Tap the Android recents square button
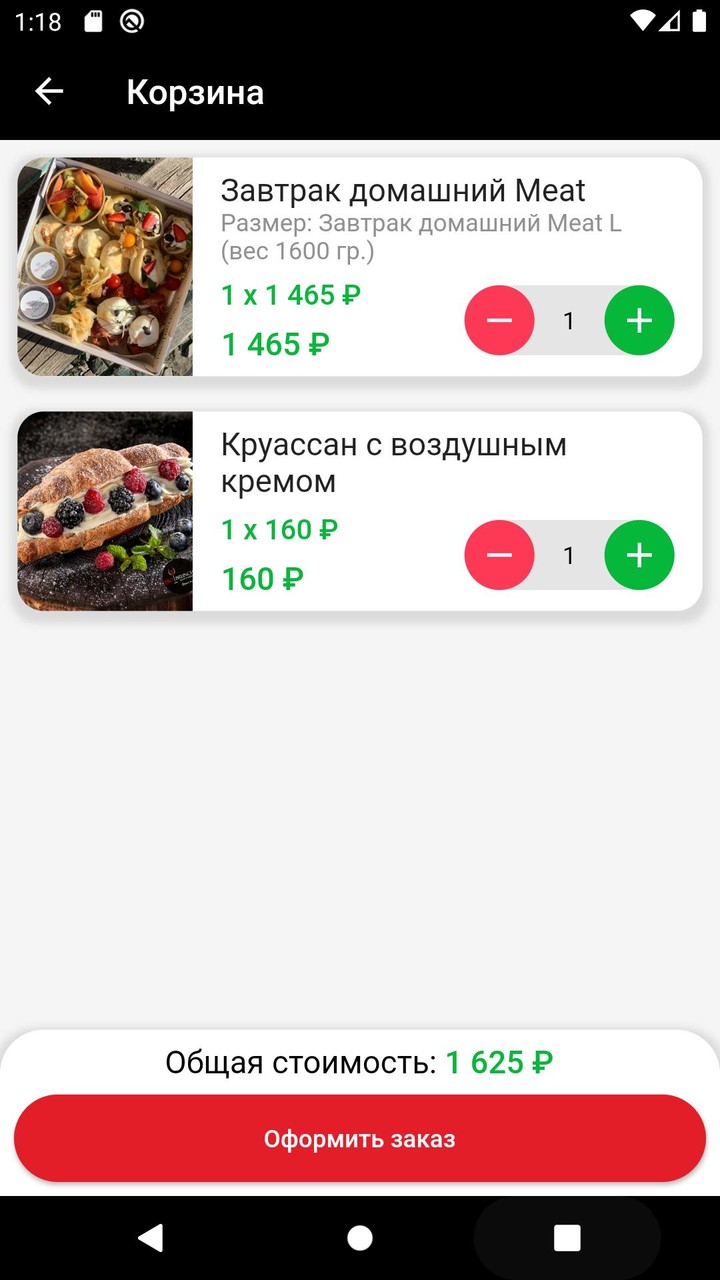This screenshot has width=720, height=1280. 566,1238
